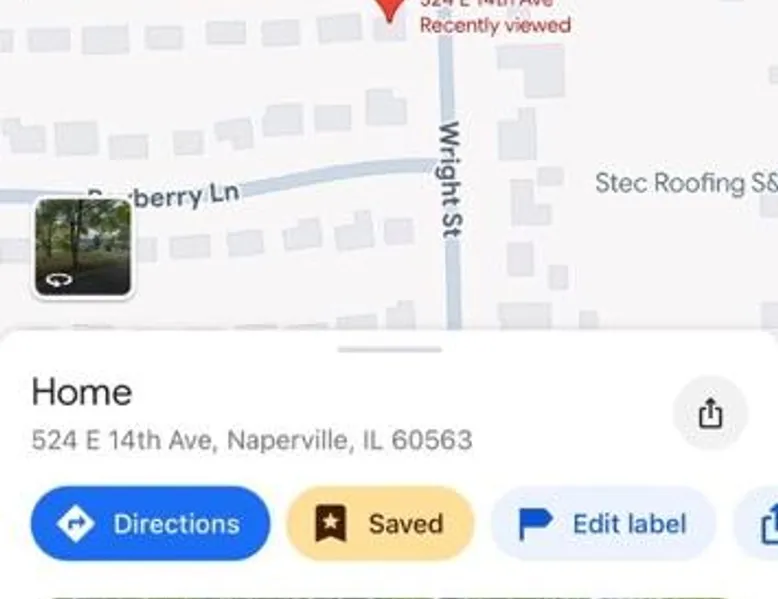Image resolution: width=778 pixels, height=599 pixels.
Task: Share the Home location
Action: point(710,412)
